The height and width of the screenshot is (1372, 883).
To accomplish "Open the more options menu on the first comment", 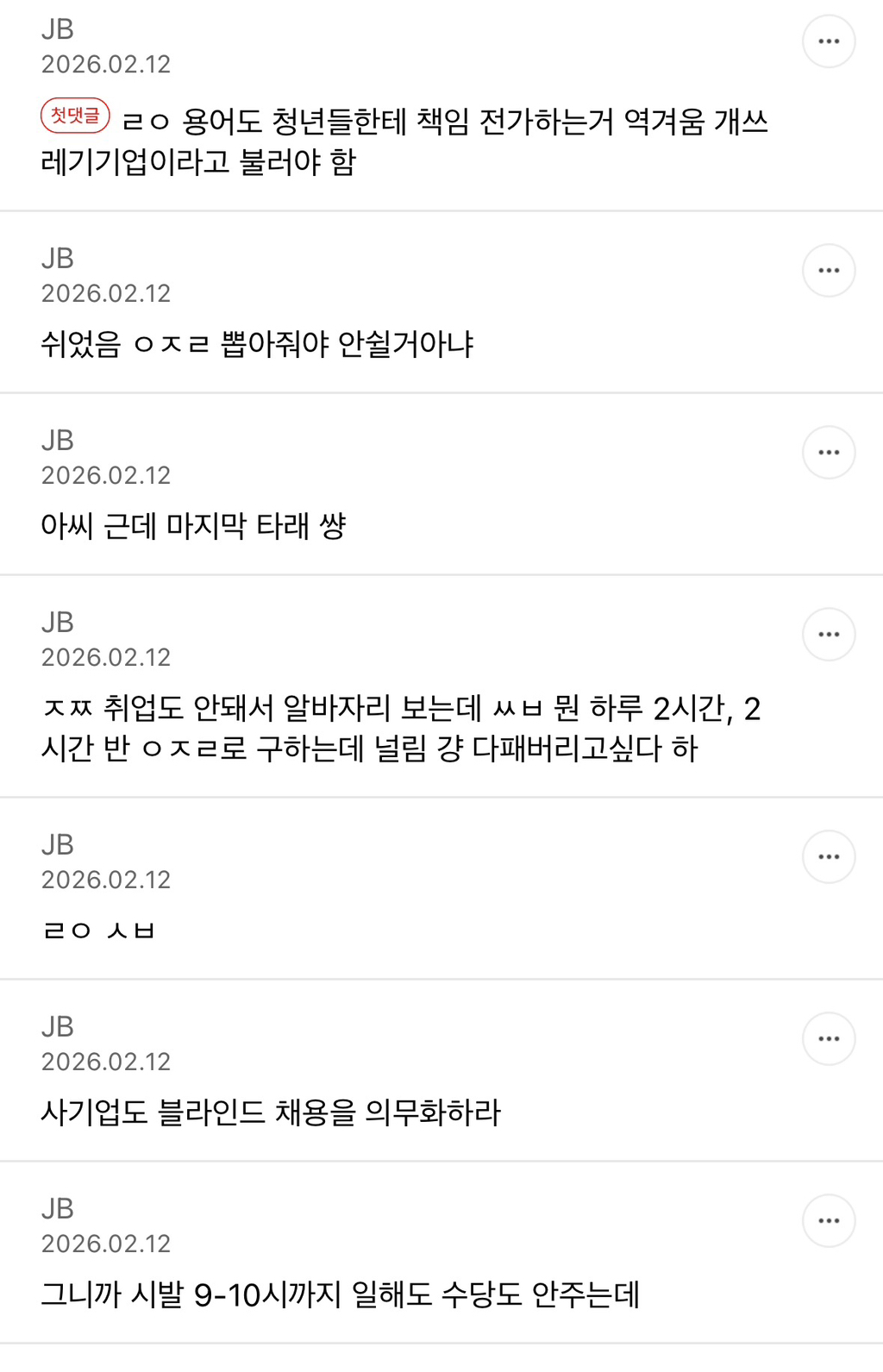I will point(828,41).
